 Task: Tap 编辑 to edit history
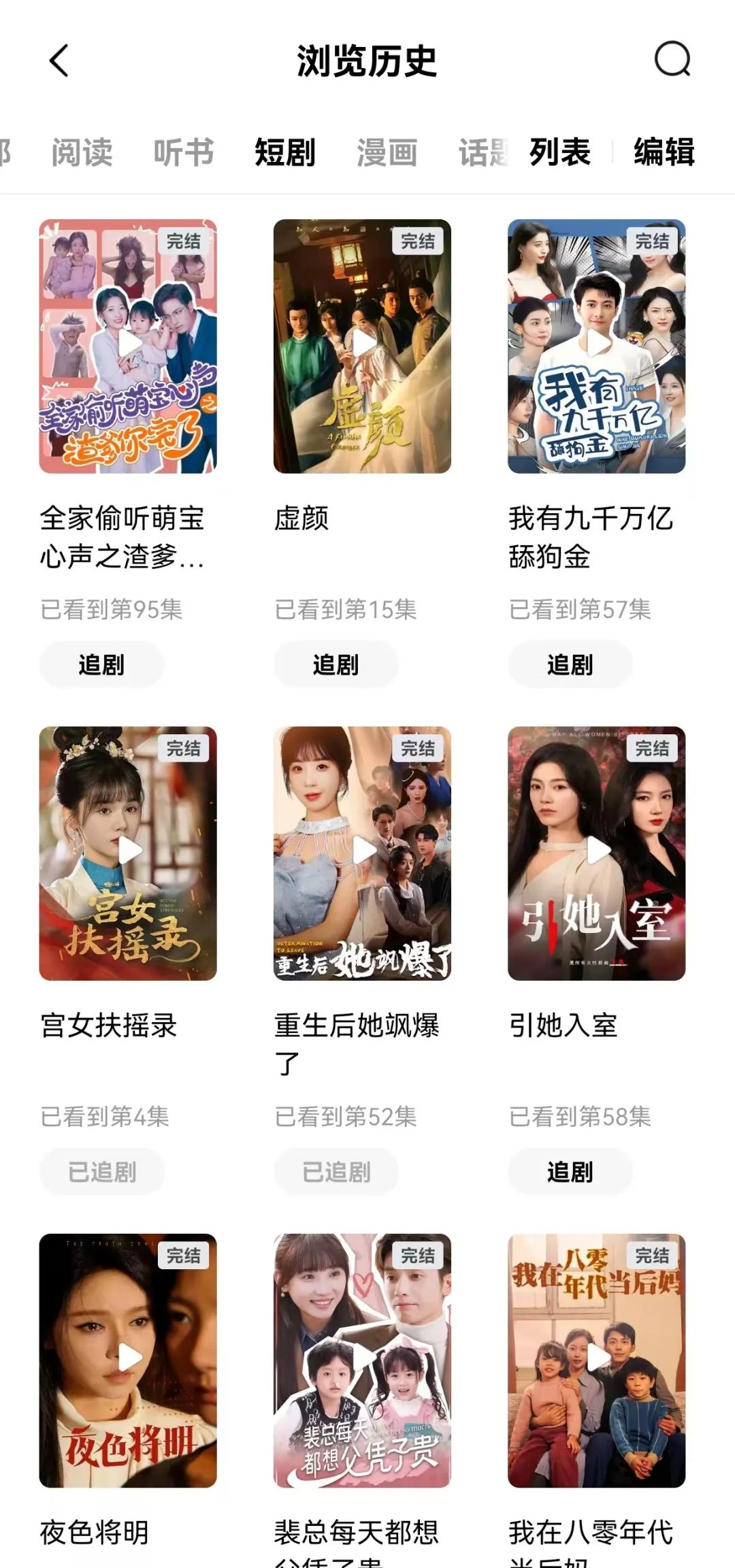(x=664, y=152)
